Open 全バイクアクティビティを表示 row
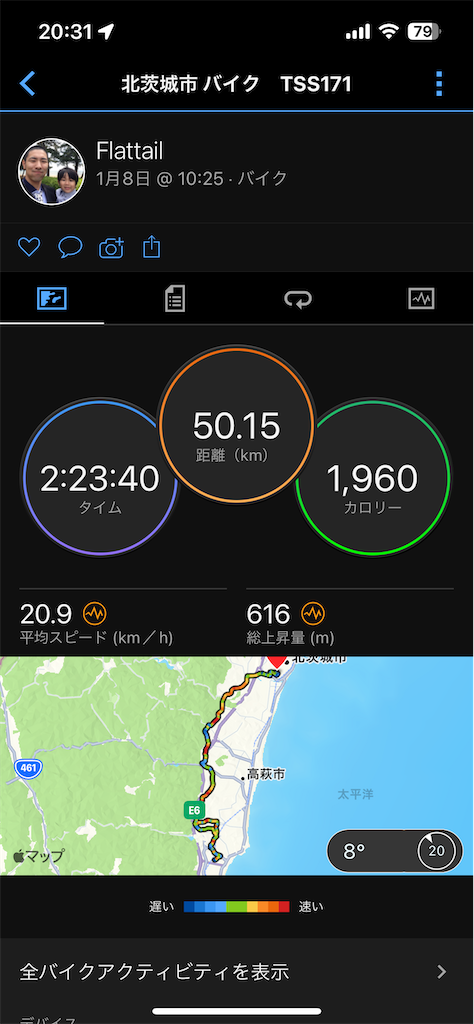The height and width of the screenshot is (1024, 474). [237, 972]
